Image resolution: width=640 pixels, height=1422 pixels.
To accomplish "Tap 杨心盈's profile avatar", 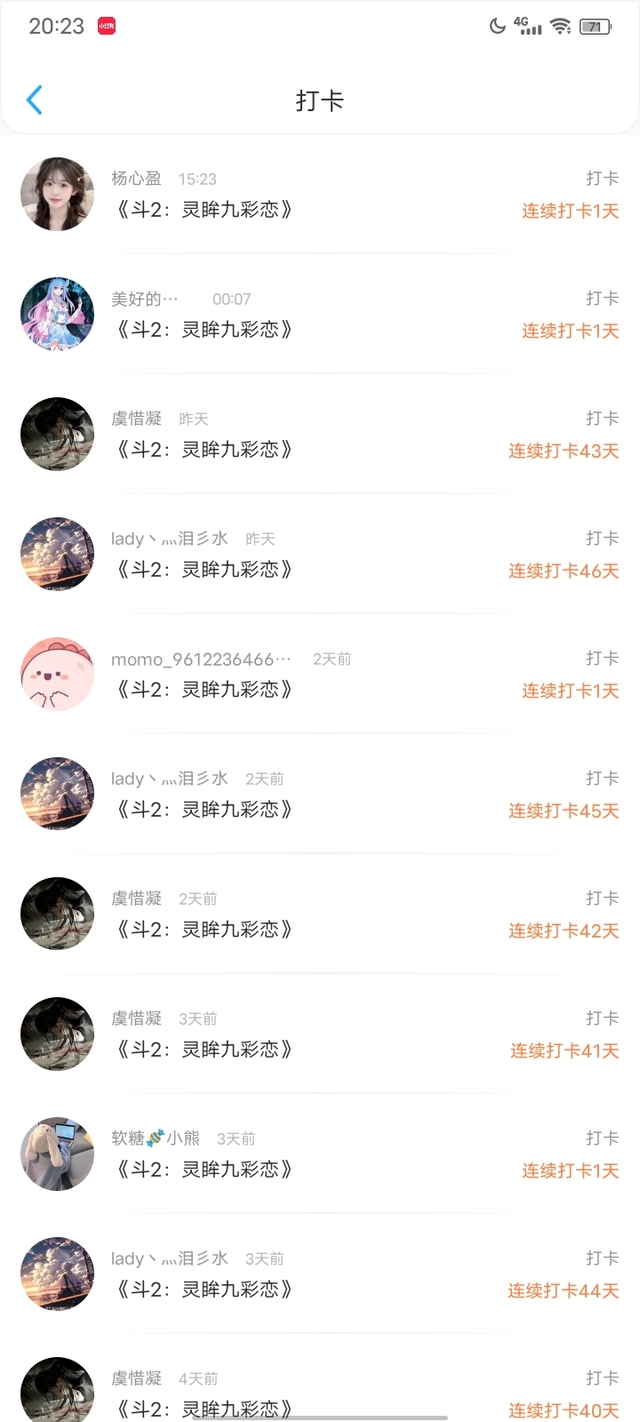I will point(57,194).
